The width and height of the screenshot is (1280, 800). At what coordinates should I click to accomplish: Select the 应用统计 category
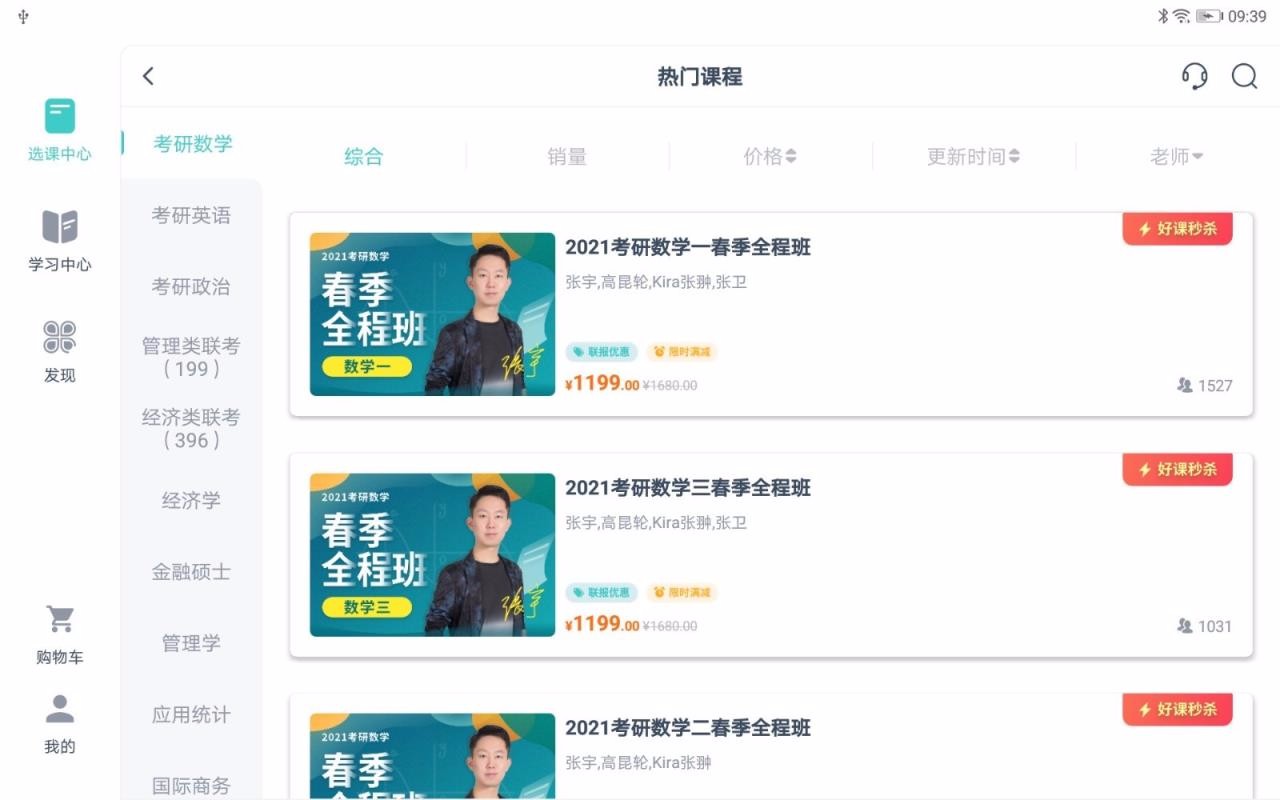191,715
